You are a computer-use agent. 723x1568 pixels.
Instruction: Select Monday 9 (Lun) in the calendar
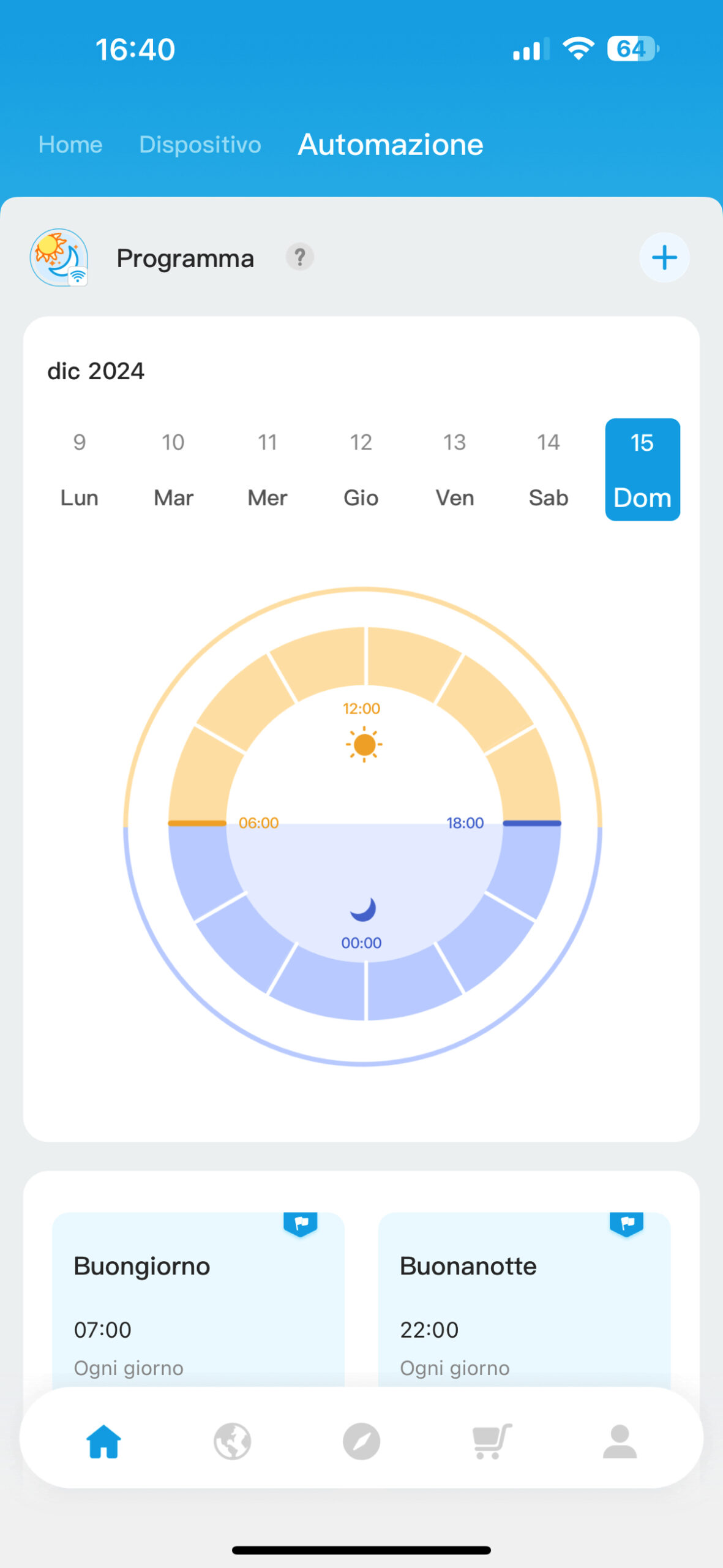(x=80, y=469)
